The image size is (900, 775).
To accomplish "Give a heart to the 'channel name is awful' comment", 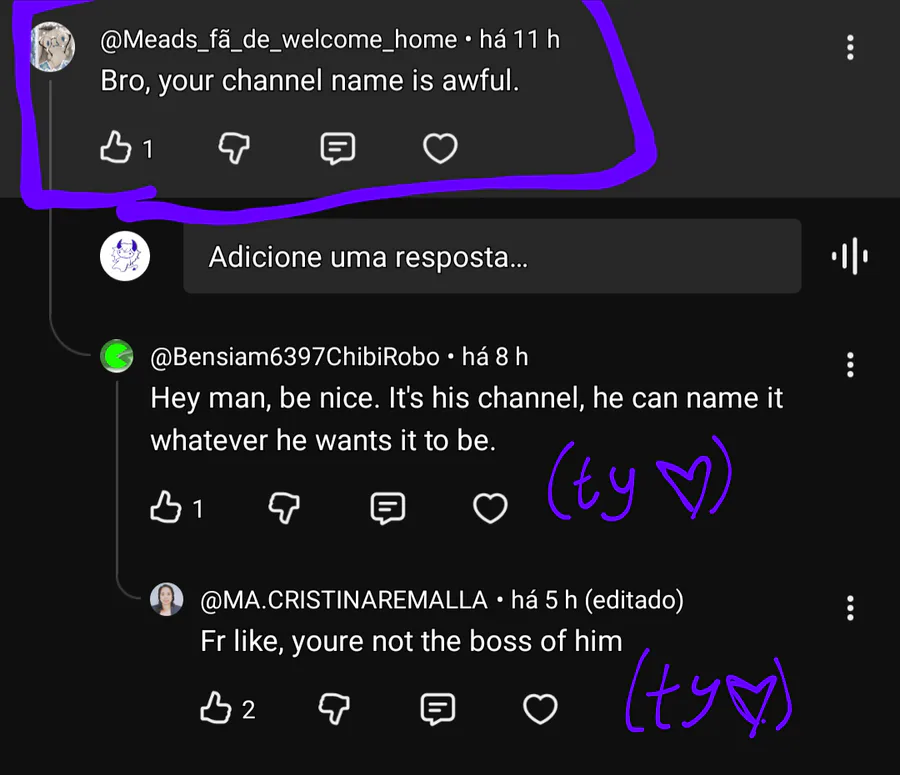I will 440,149.
